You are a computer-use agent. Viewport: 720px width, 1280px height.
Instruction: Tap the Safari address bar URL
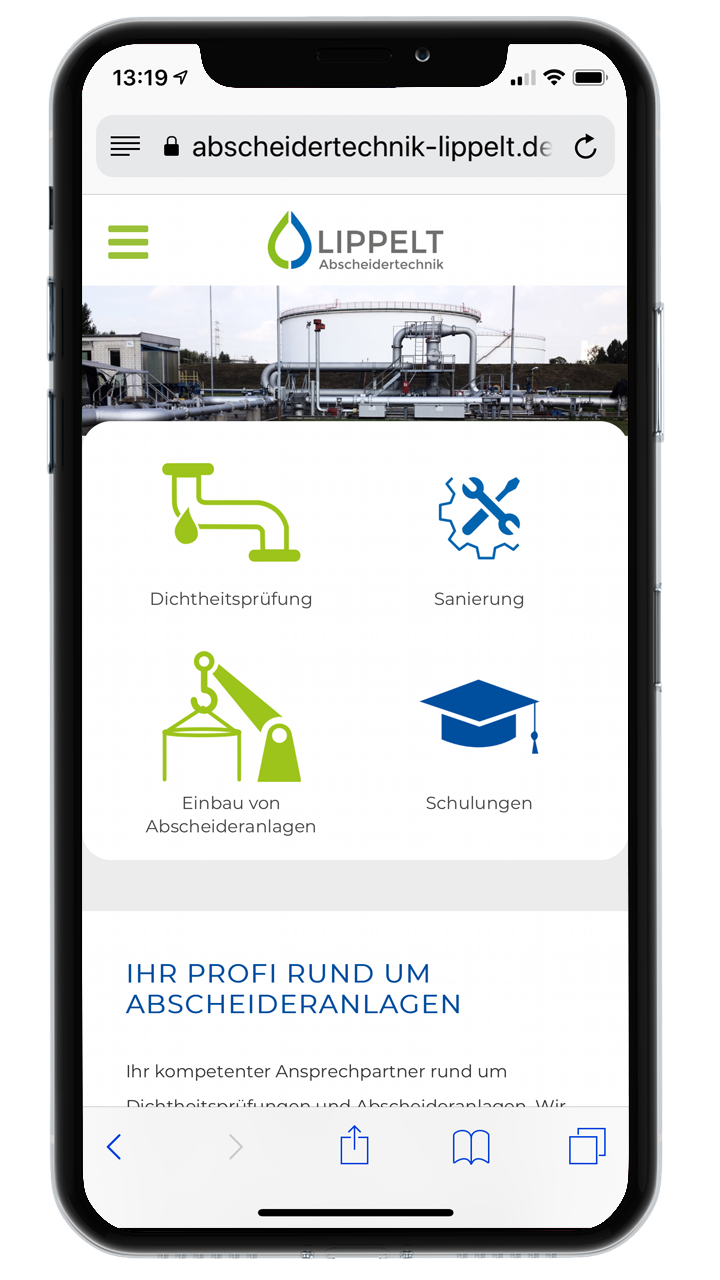[371, 147]
